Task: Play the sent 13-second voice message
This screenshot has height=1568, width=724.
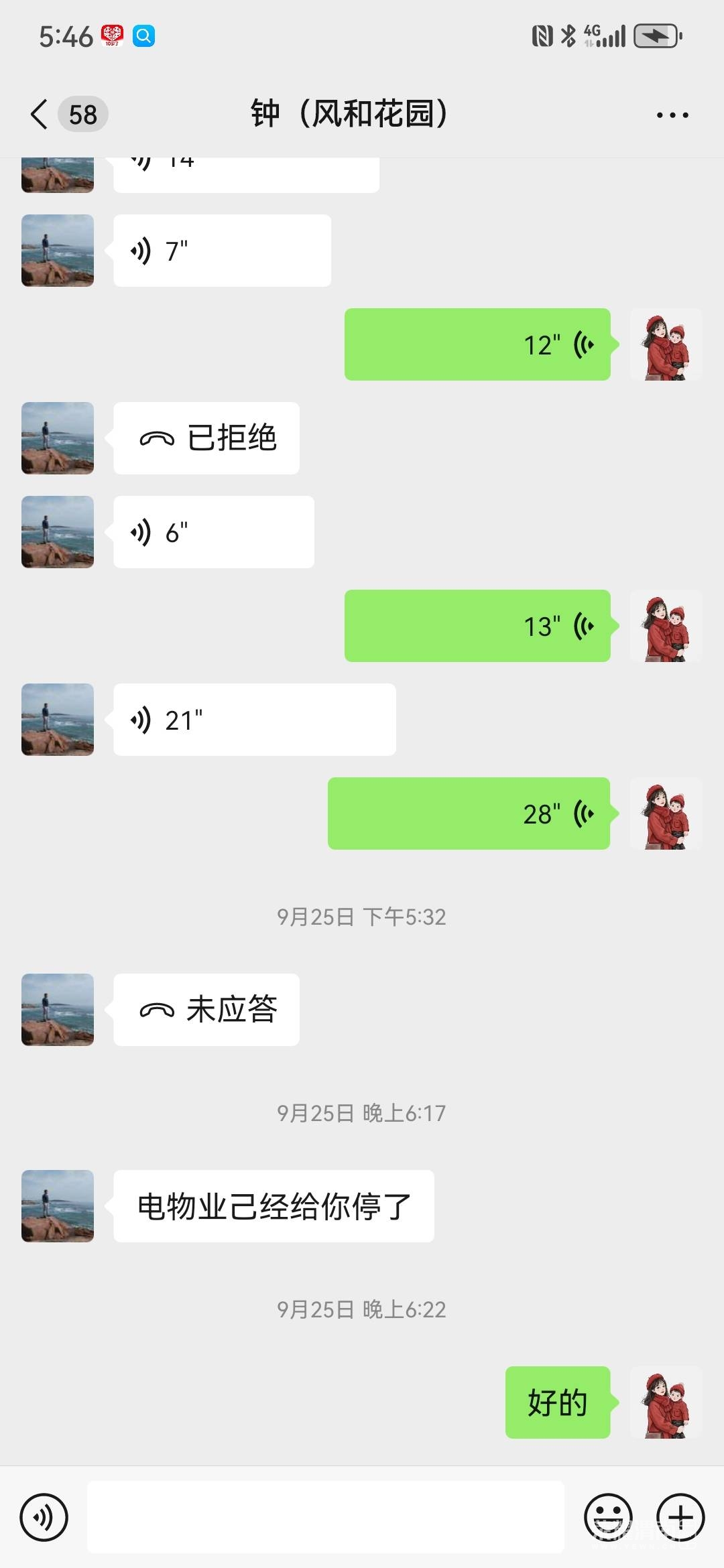Action: pos(477,626)
